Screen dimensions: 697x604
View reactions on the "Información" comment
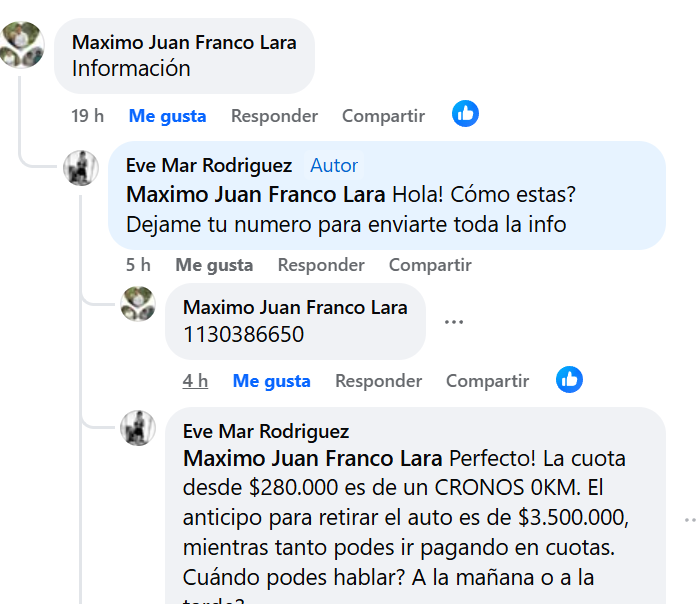(x=465, y=114)
